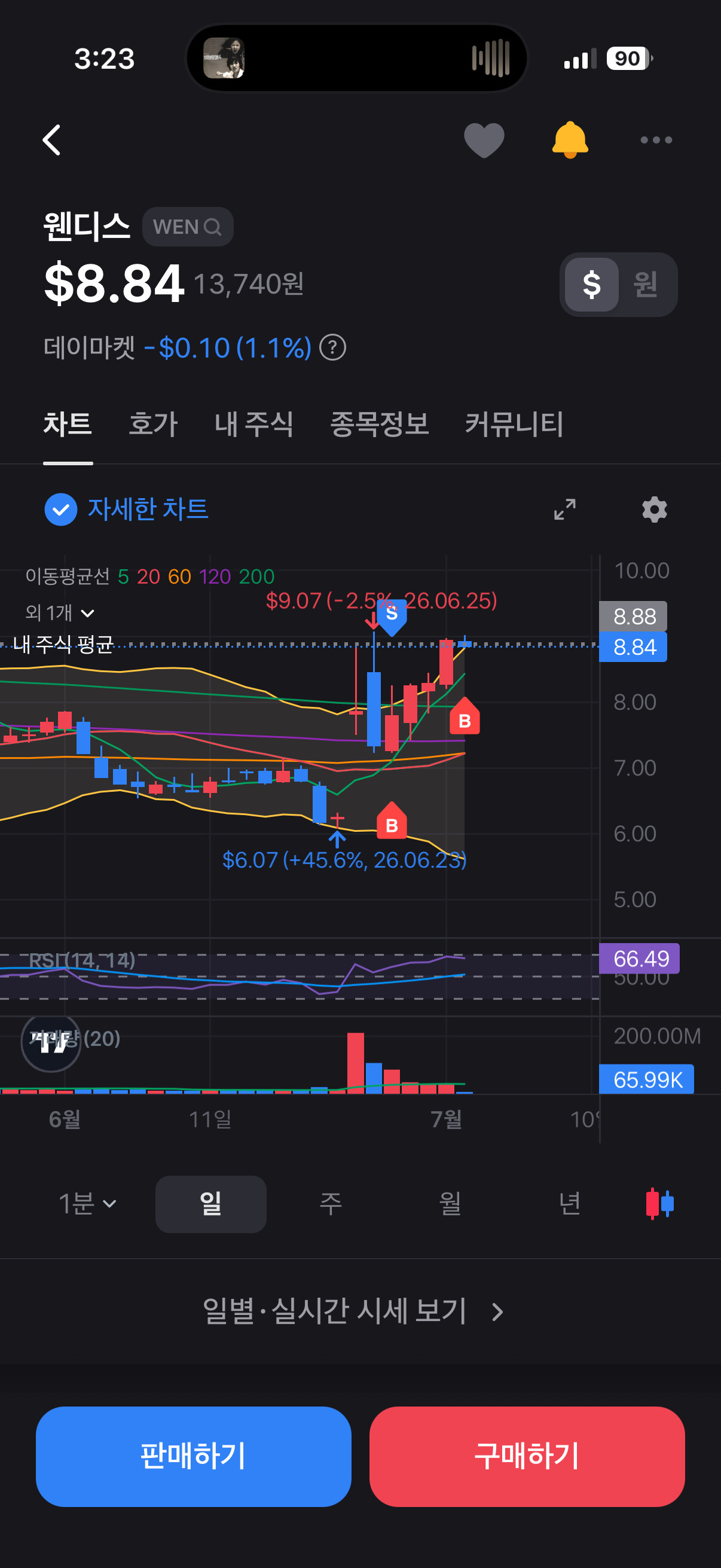Open chart settings gear

pyautogui.click(x=655, y=509)
